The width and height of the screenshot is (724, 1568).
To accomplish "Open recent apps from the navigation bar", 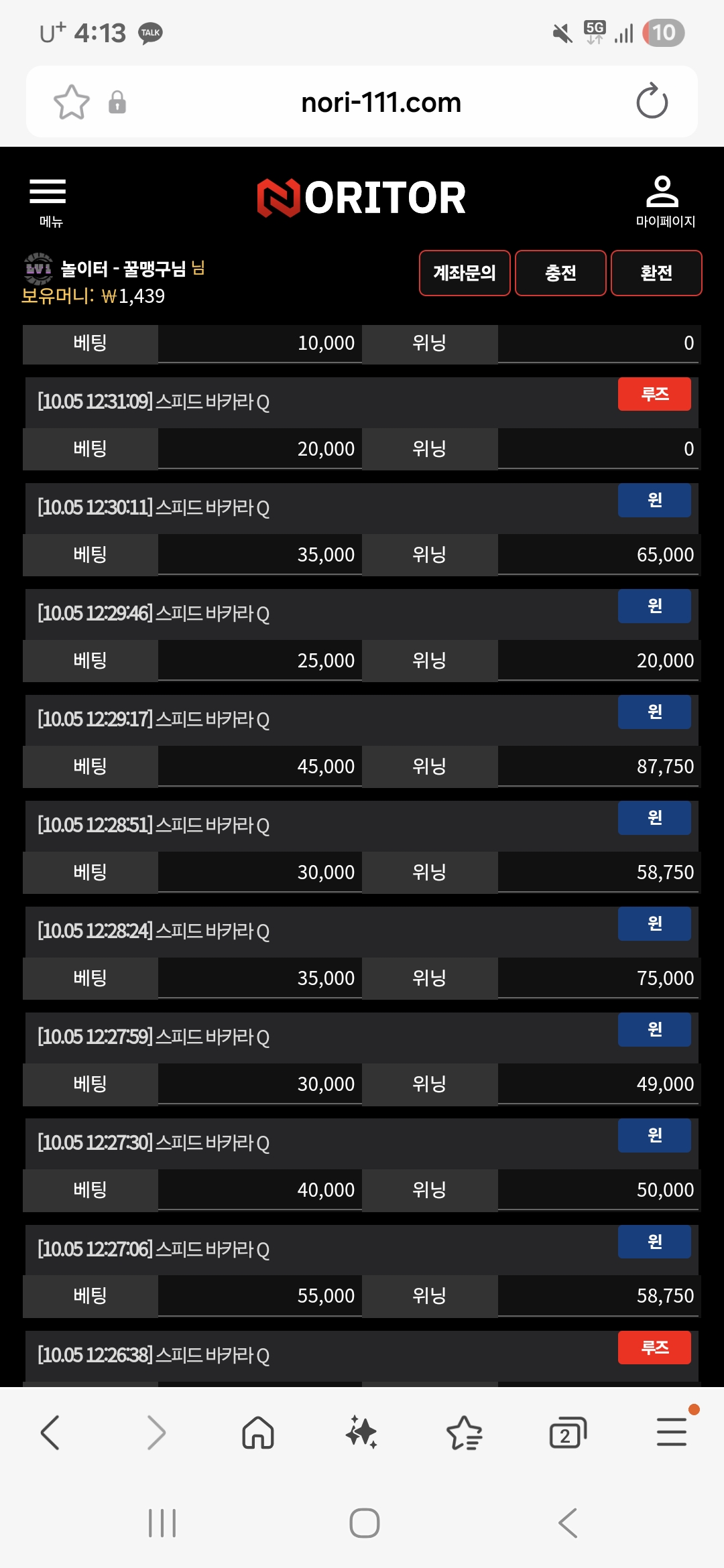I will pos(162,1523).
